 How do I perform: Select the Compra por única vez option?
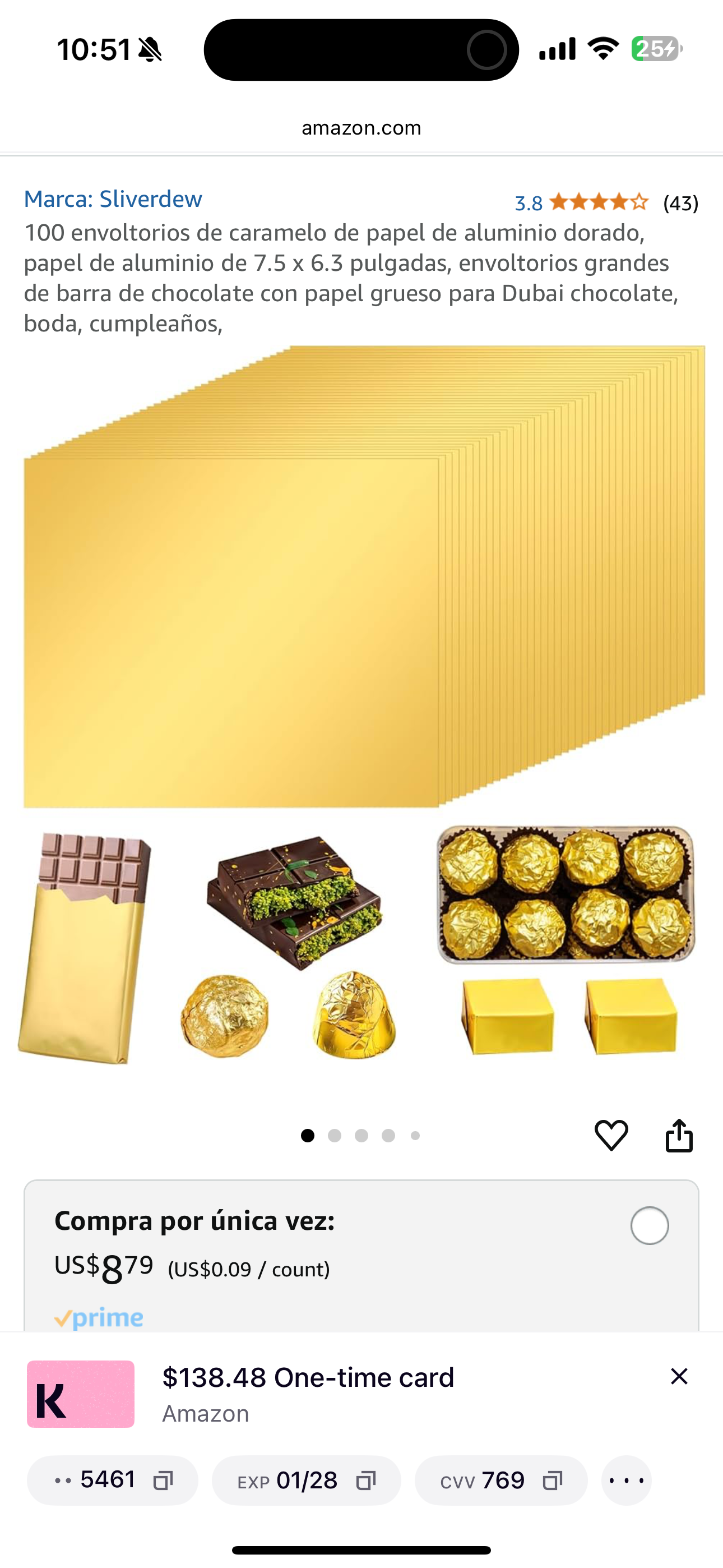pos(650,1225)
